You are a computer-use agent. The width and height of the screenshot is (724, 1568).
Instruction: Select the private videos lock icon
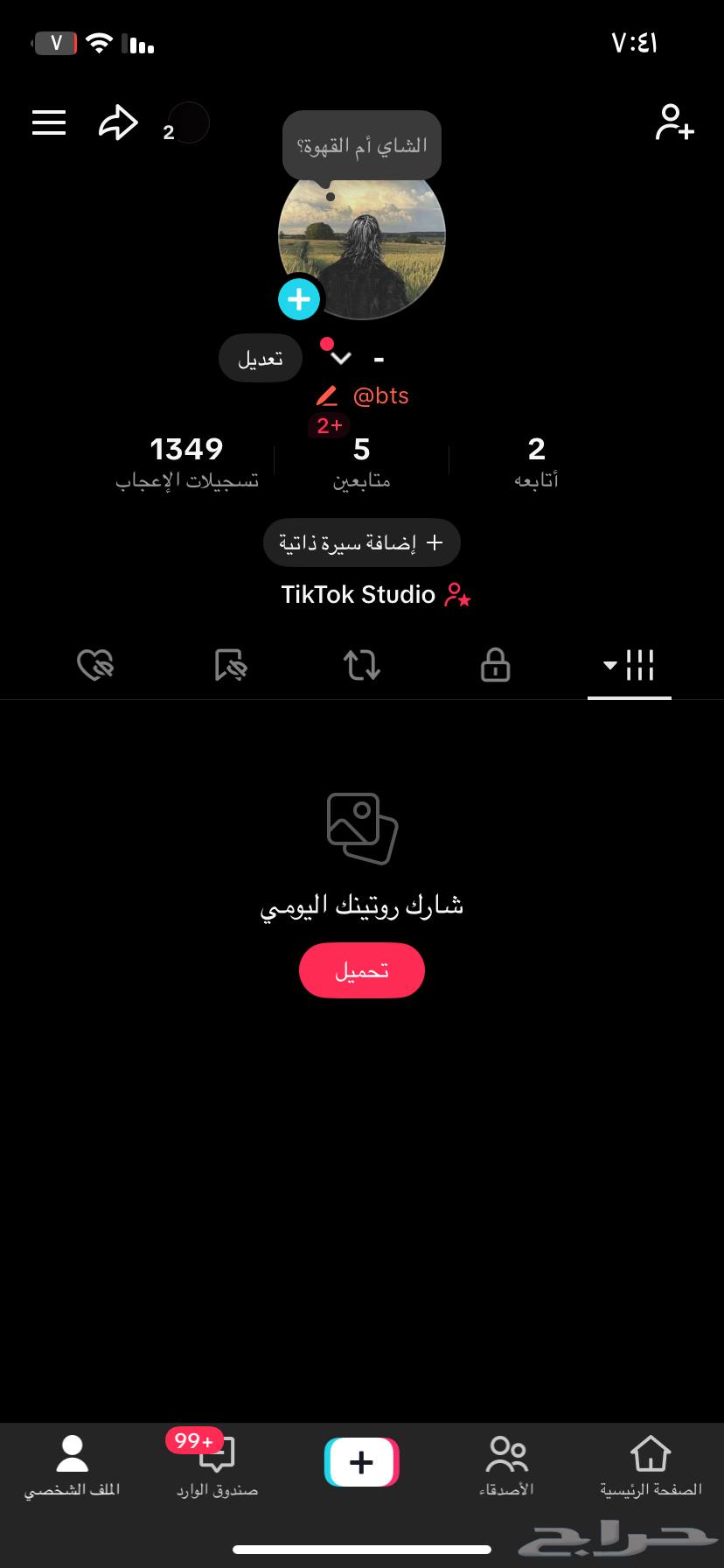tap(494, 665)
